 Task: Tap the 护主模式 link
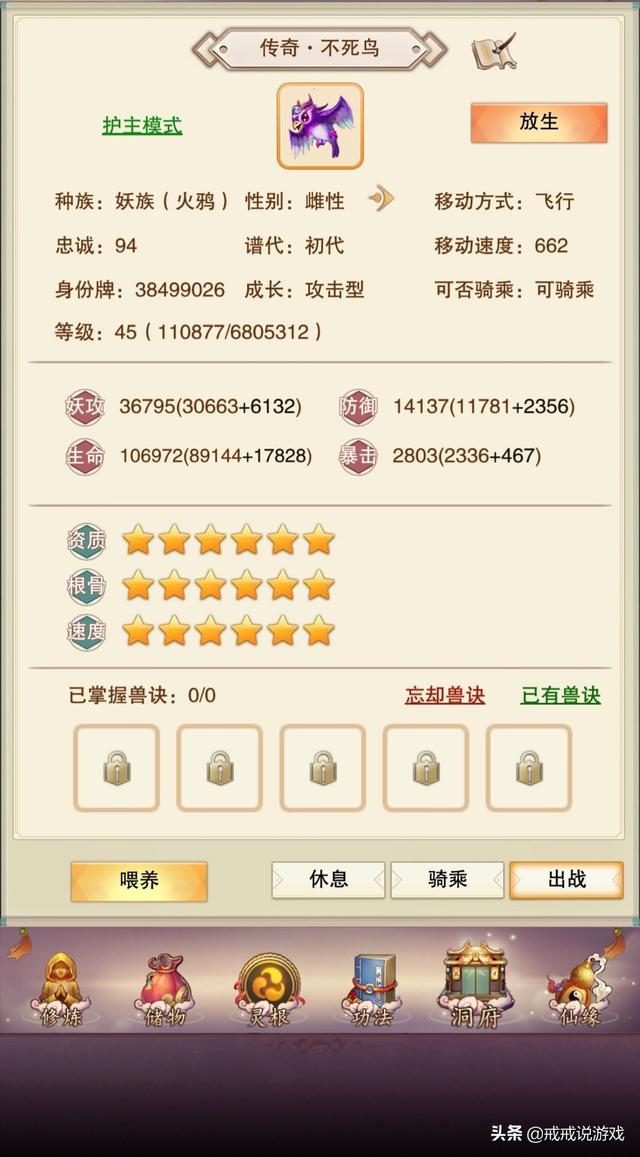(x=142, y=126)
